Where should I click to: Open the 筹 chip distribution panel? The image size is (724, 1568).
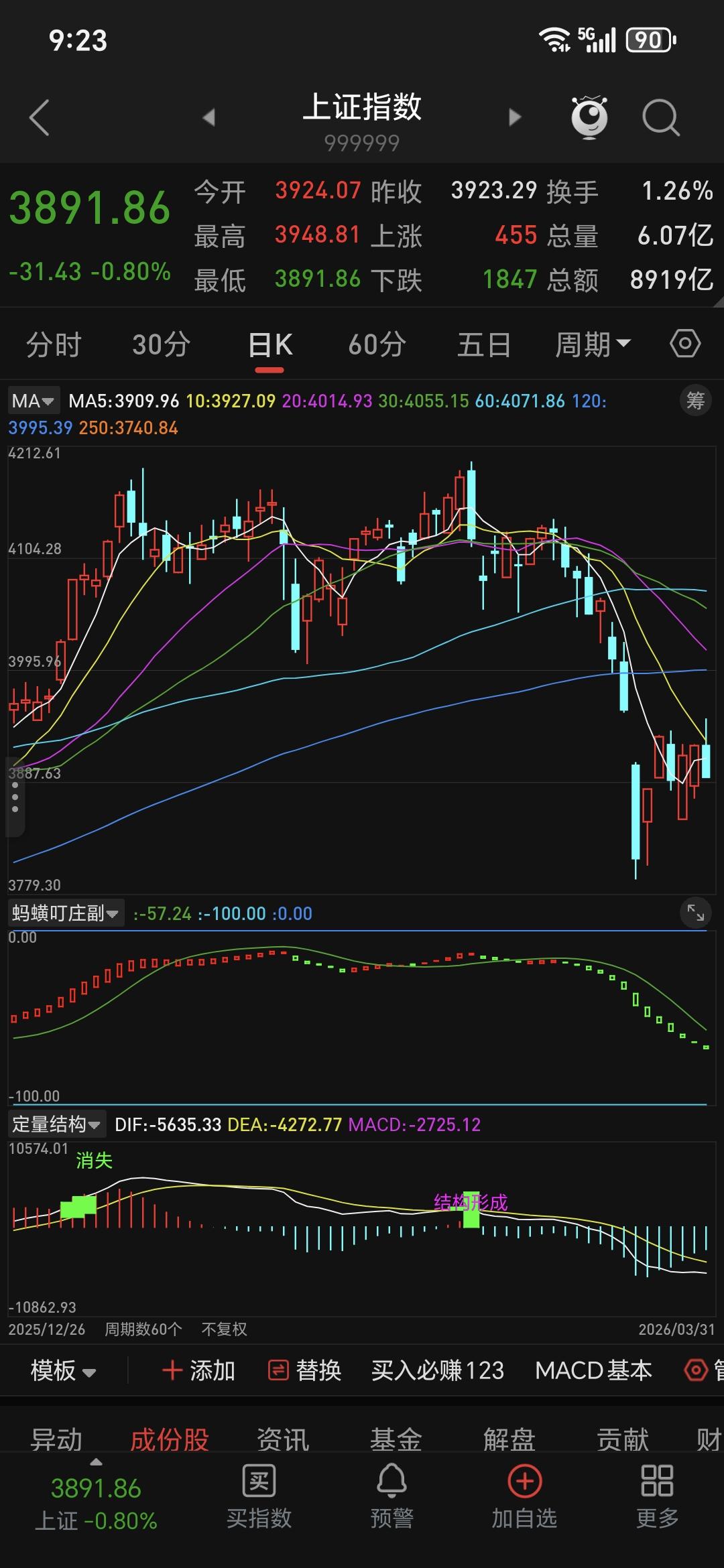[x=695, y=400]
